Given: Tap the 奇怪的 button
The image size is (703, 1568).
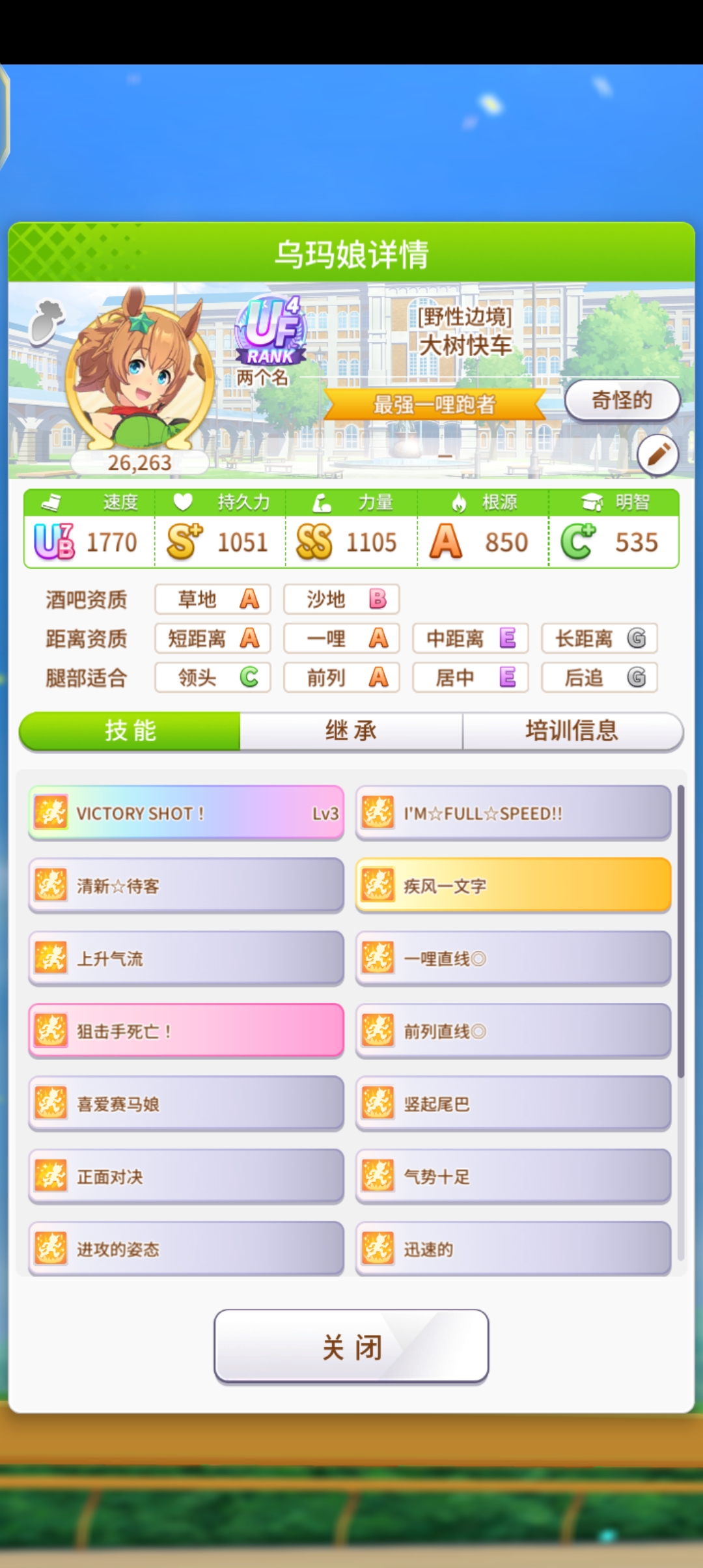Looking at the screenshot, I should 622,400.
